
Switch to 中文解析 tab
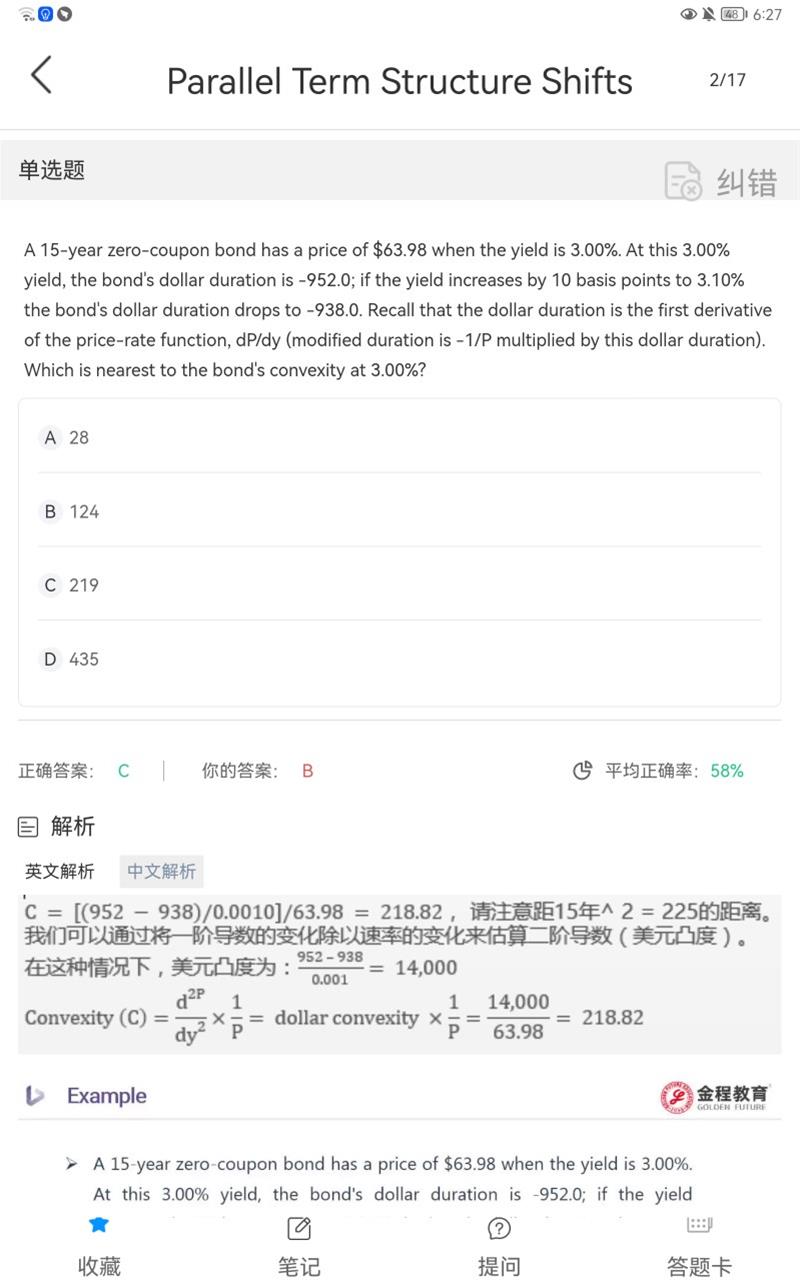pos(161,871)
